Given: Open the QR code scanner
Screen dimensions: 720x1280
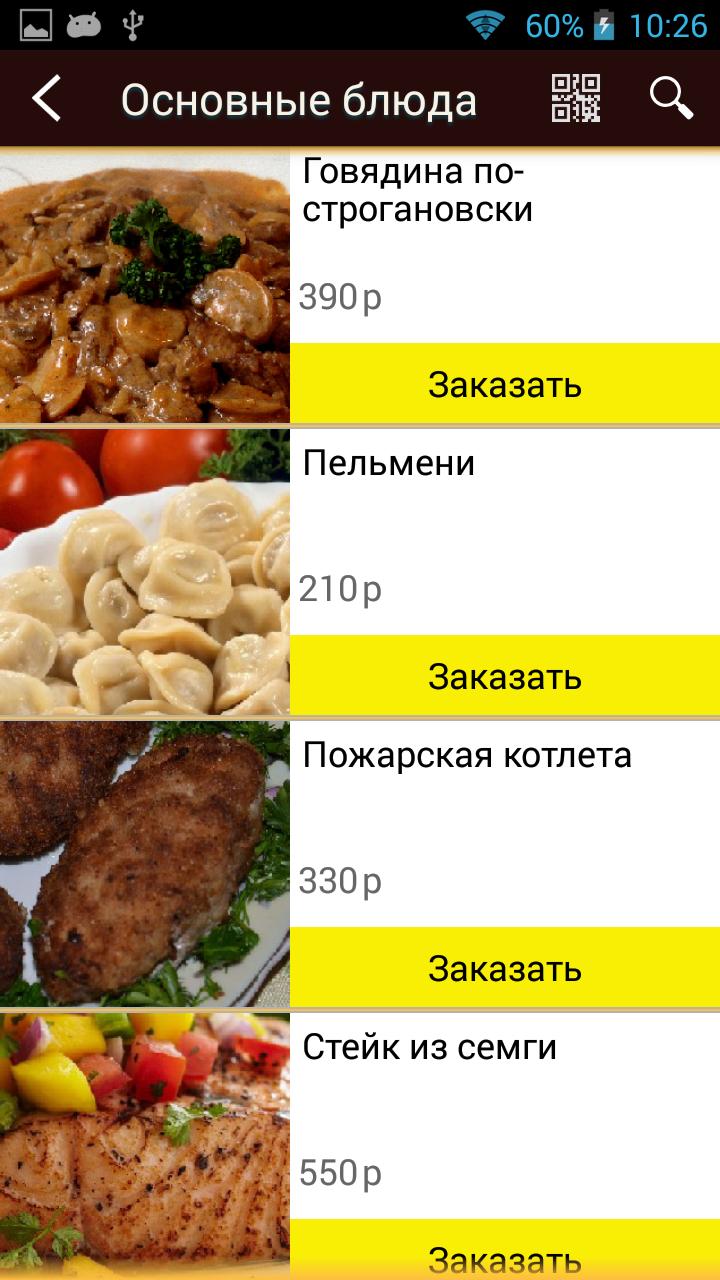Looking at the screenshot, I should pyautogui.click(x=576, y=99).
